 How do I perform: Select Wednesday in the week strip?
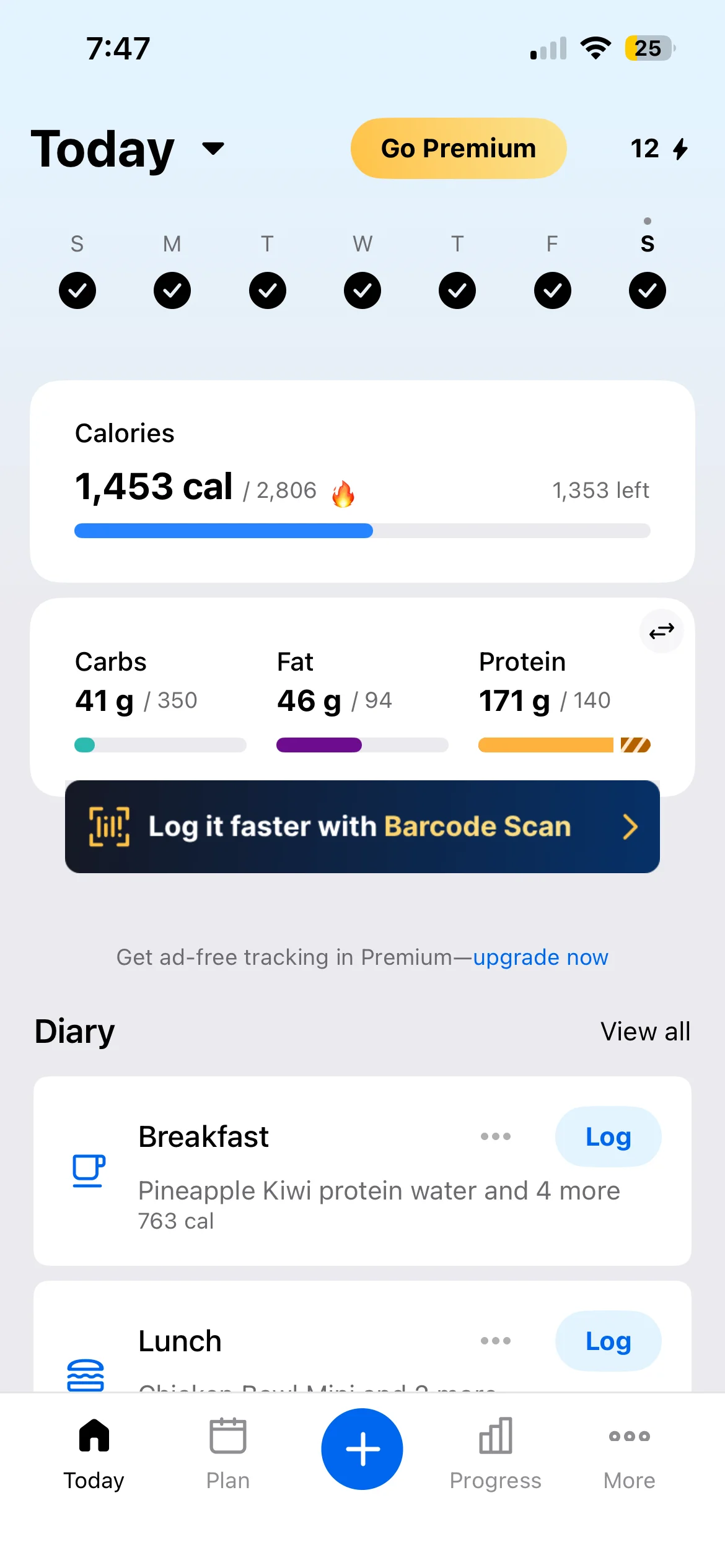362,290
